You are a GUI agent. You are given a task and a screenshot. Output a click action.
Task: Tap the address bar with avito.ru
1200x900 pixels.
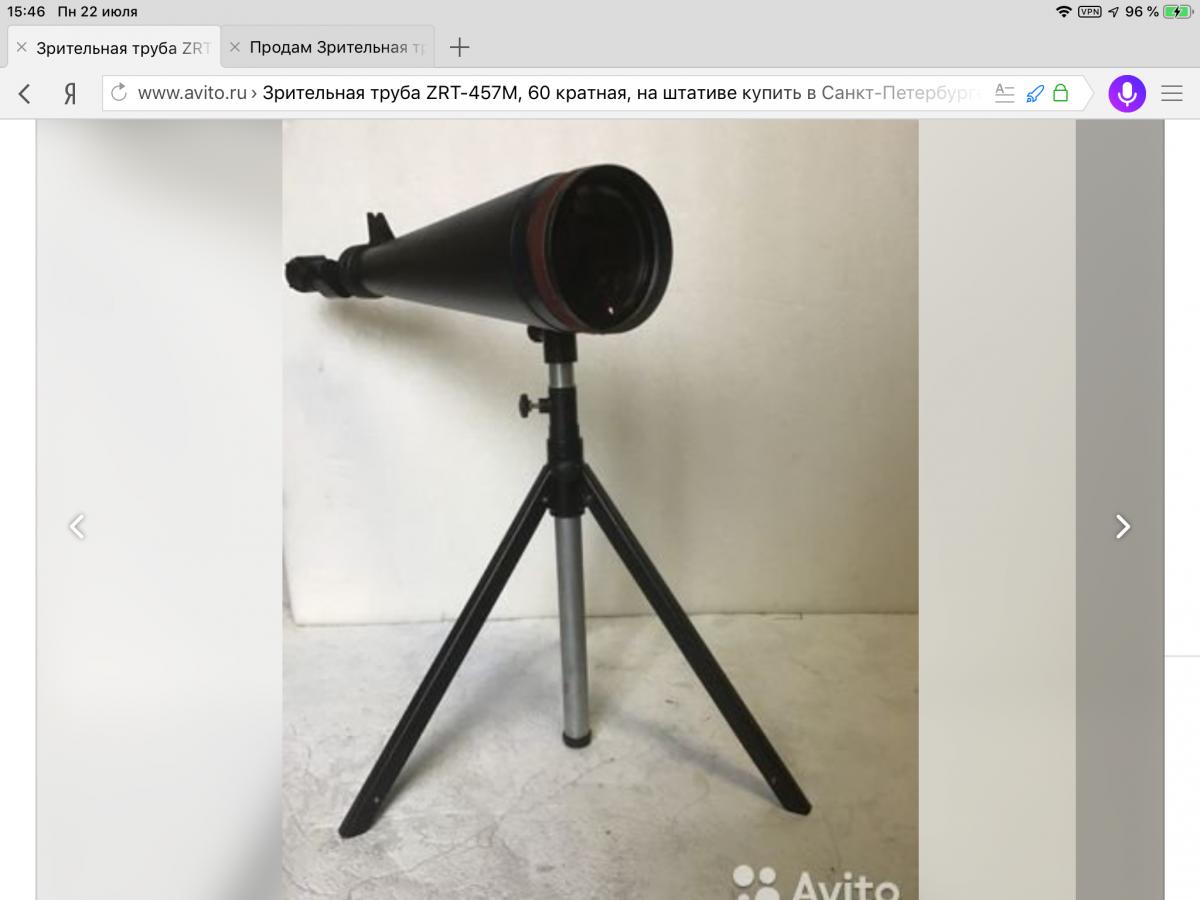pos(550,94)
